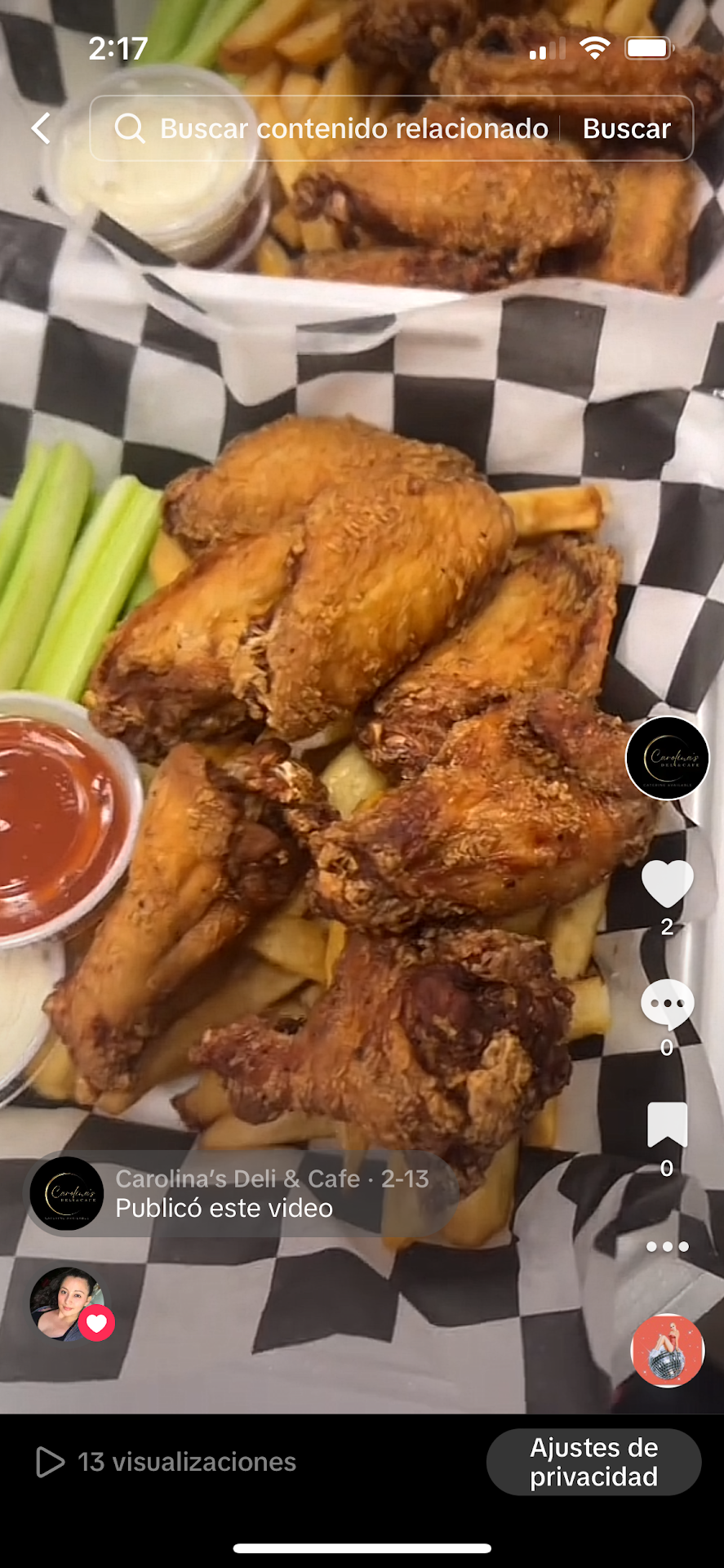Open the spinning sound disc
The image size is (724, 1568).
667,1350
